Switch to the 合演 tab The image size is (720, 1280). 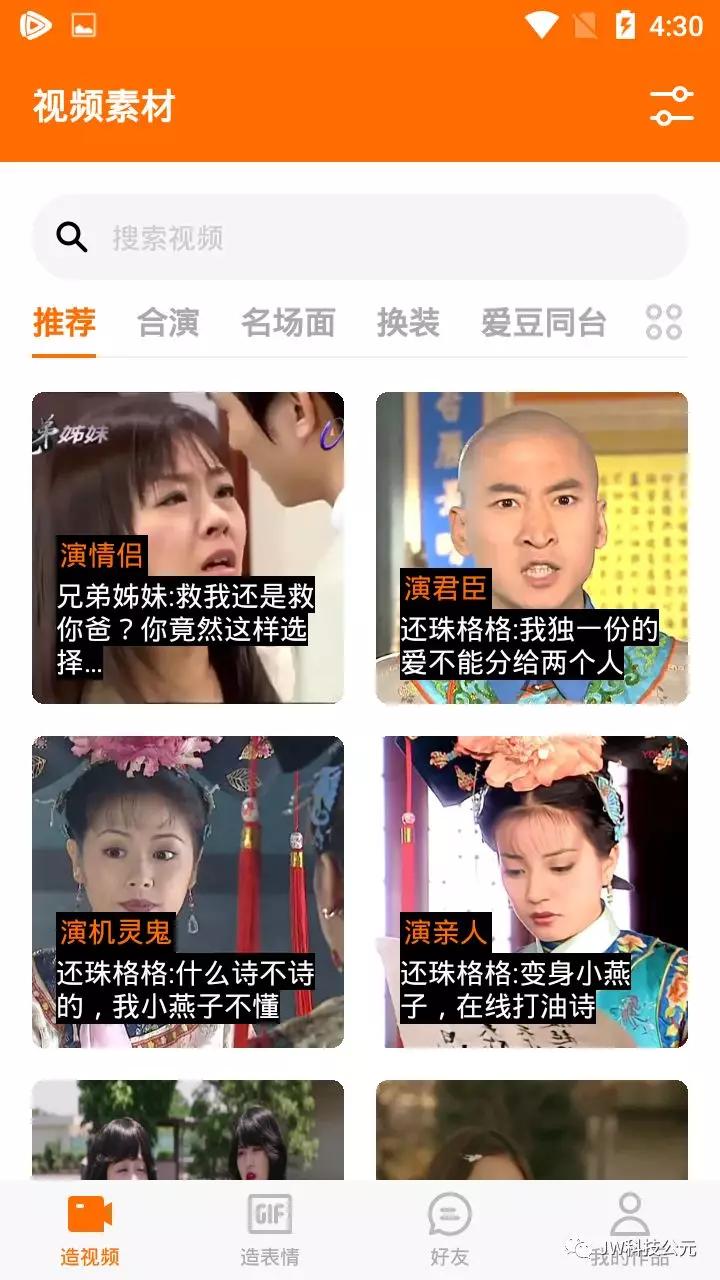point(168,323)
